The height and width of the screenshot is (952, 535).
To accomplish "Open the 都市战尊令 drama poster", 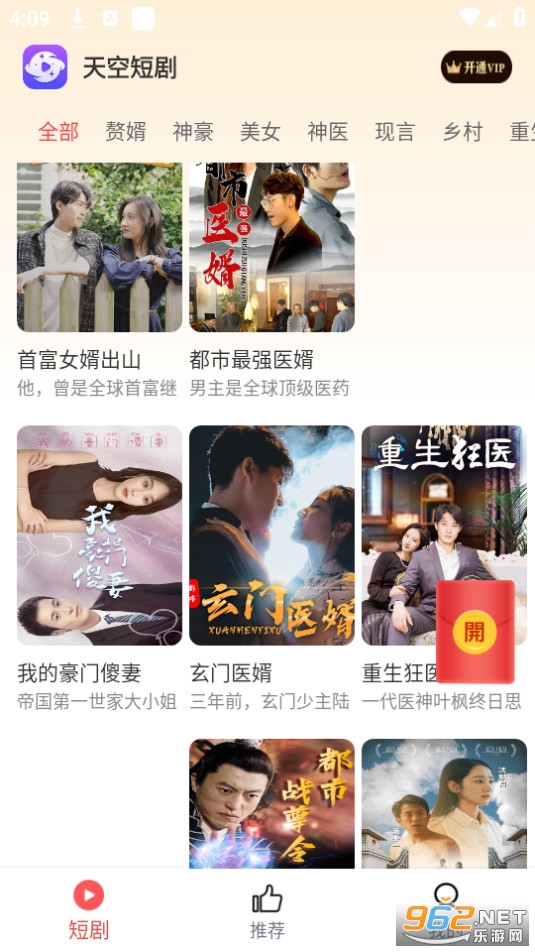I will pos(272,803).
